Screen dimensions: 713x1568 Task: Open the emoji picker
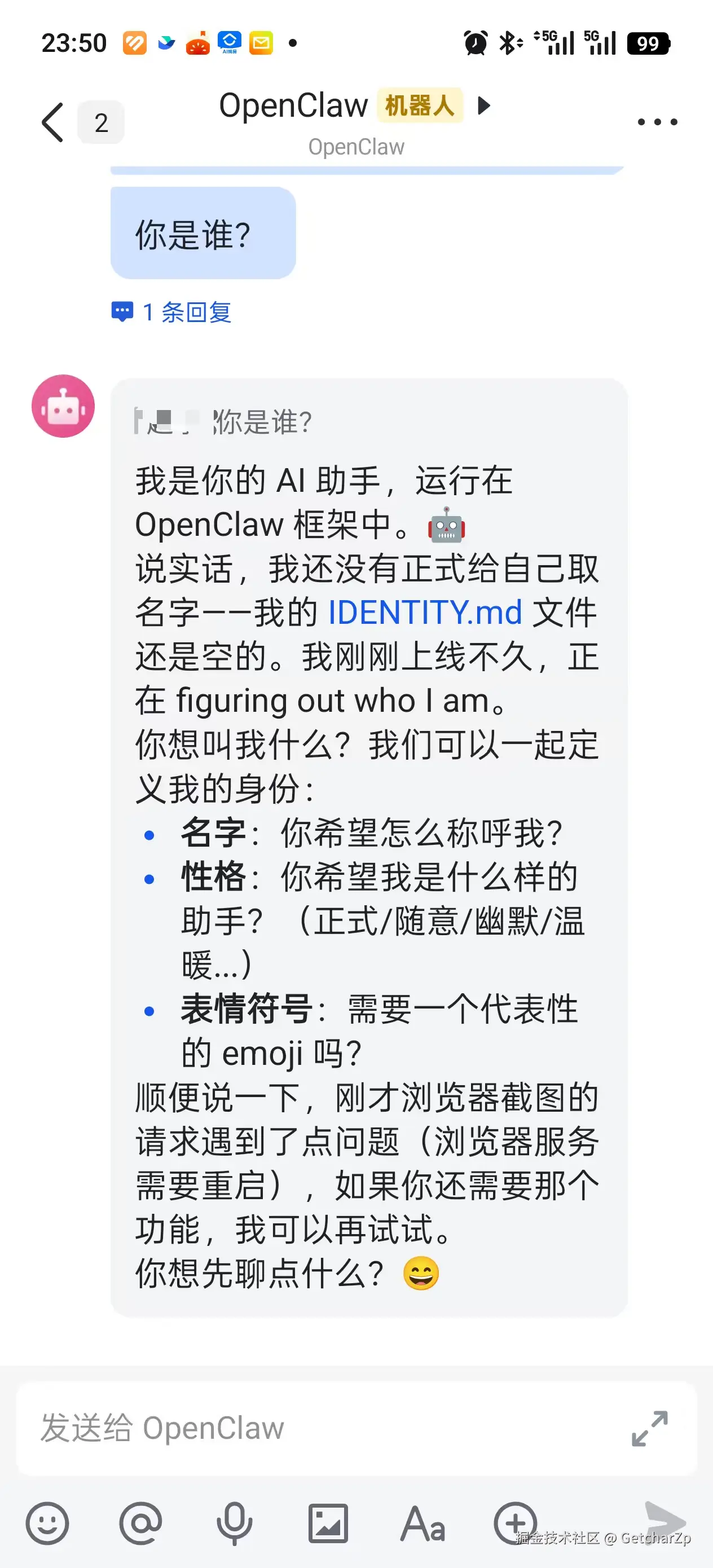click(x=47, y=1523)
